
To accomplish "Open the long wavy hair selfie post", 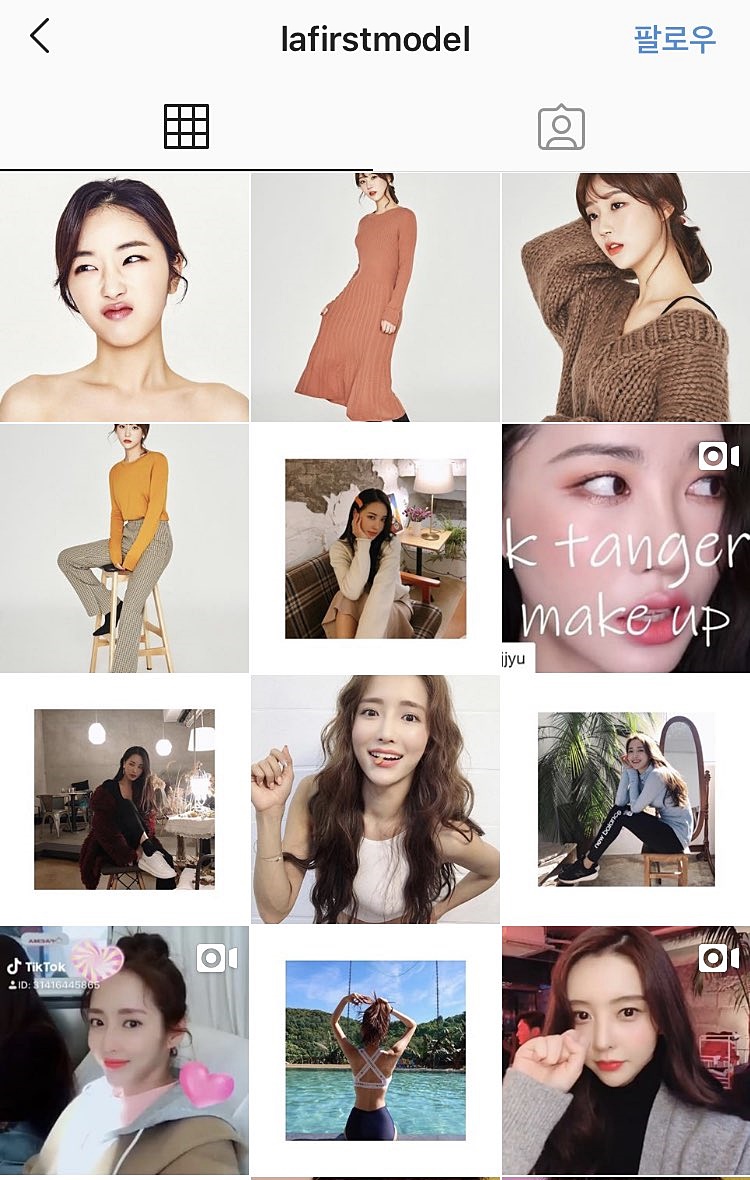I will pyautogui.click(x=375, y=799).
